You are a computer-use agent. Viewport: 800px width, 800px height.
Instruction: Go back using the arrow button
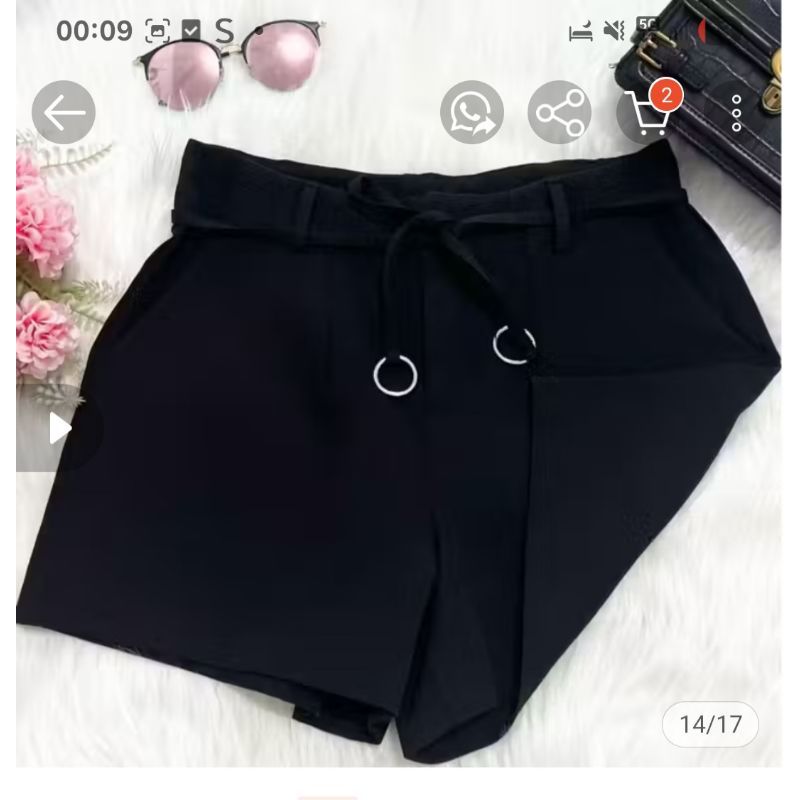(x=63, y=112)
